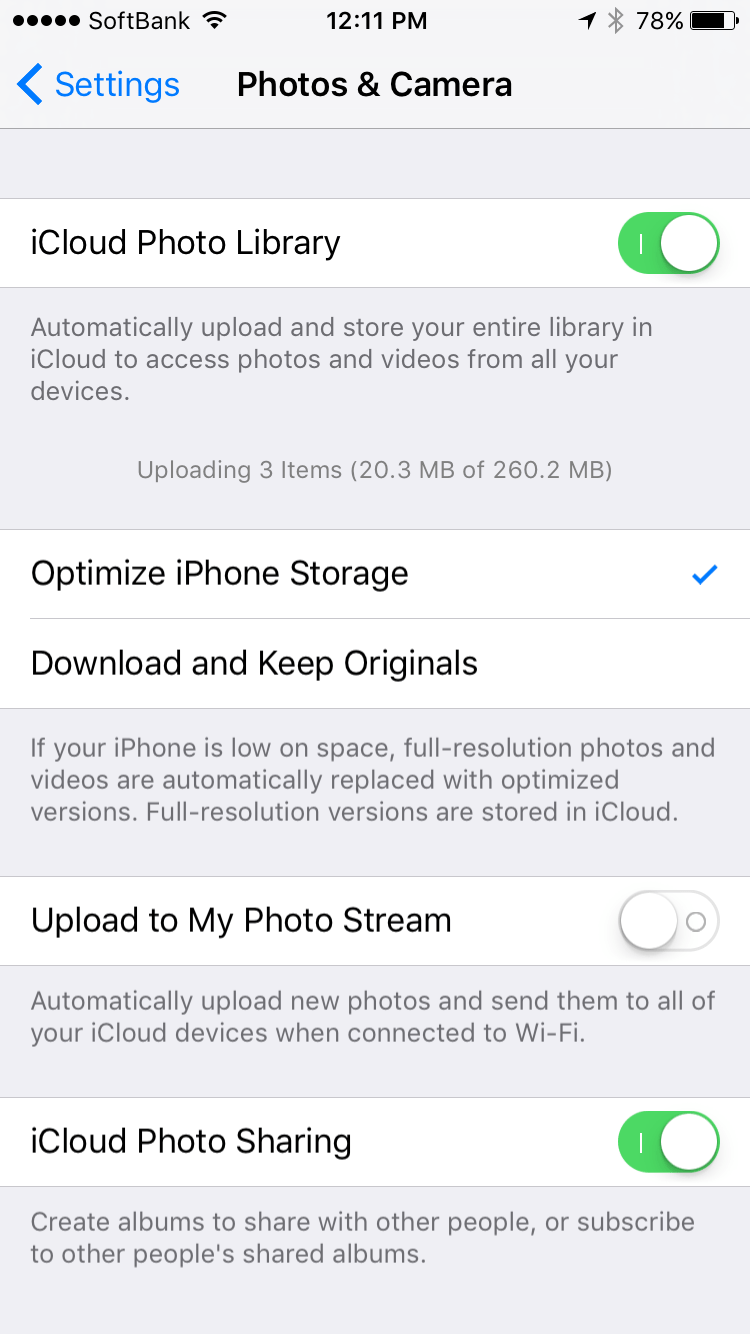Screen dimensions: 750x1334
Task: Tap the upload progress text showing 20.3 MB
Action: [x=375, y=469]
